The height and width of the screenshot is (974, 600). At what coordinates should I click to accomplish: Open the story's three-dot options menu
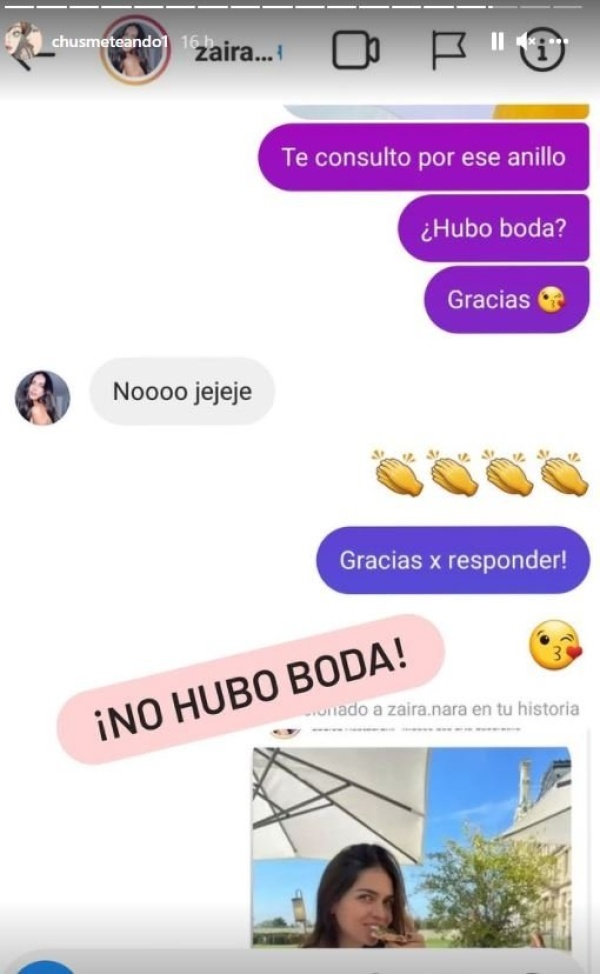point(558,41)
